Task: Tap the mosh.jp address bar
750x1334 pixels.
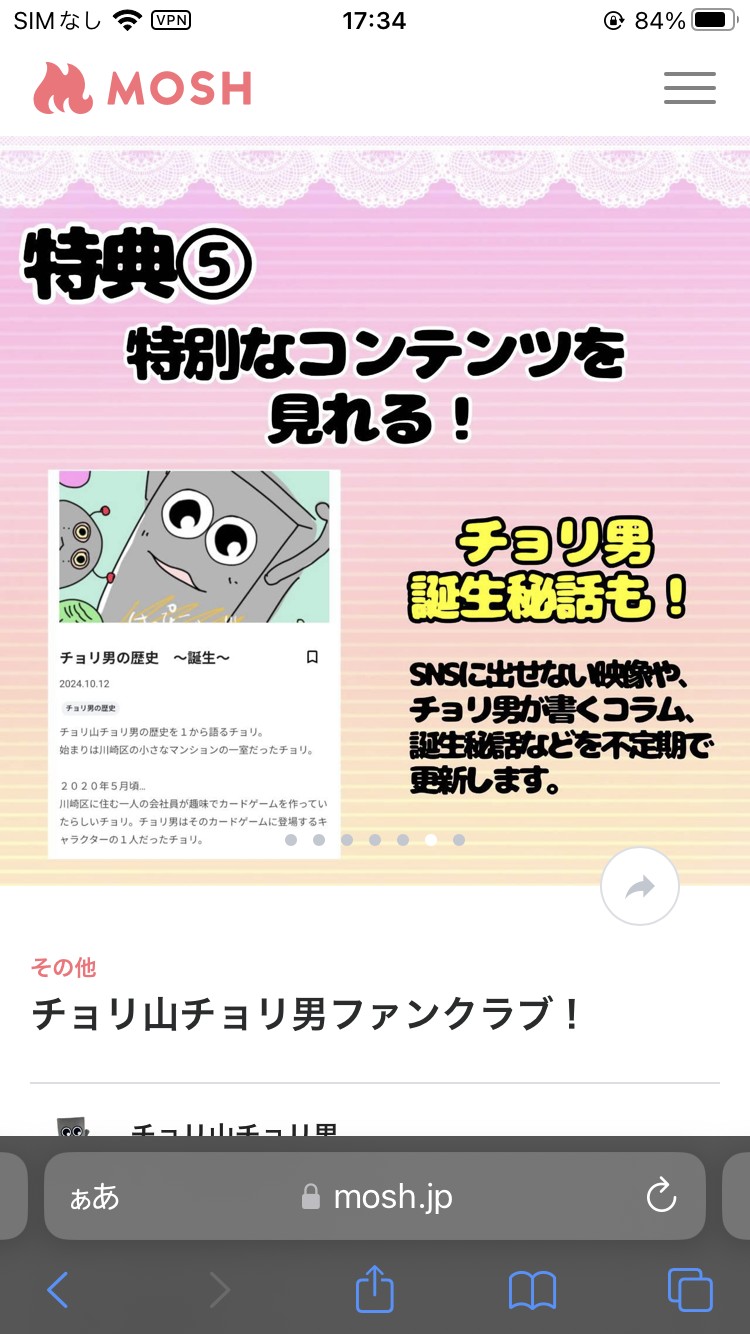Action: tap(375, 1196)
